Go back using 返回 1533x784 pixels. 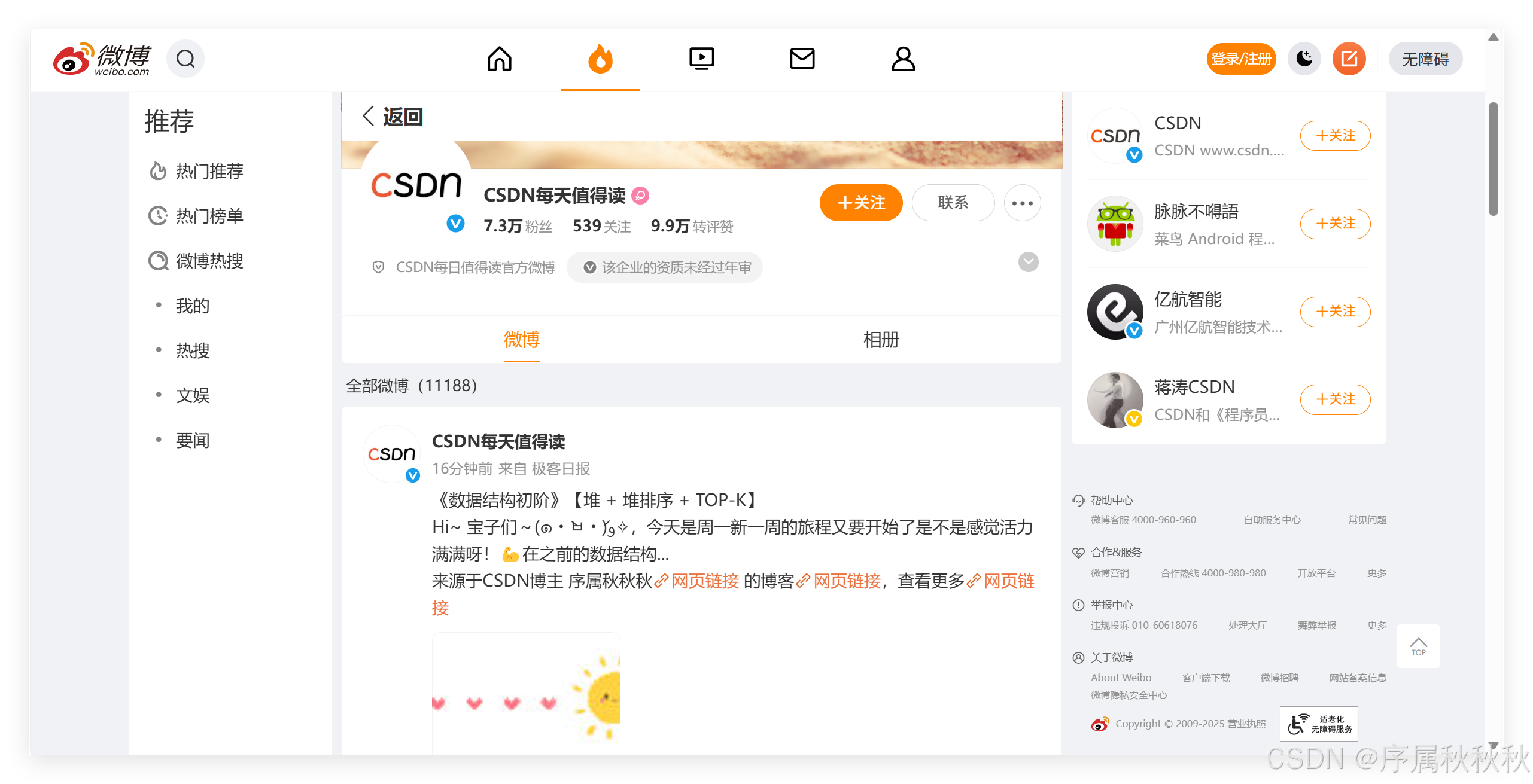(x=393, y=117)
